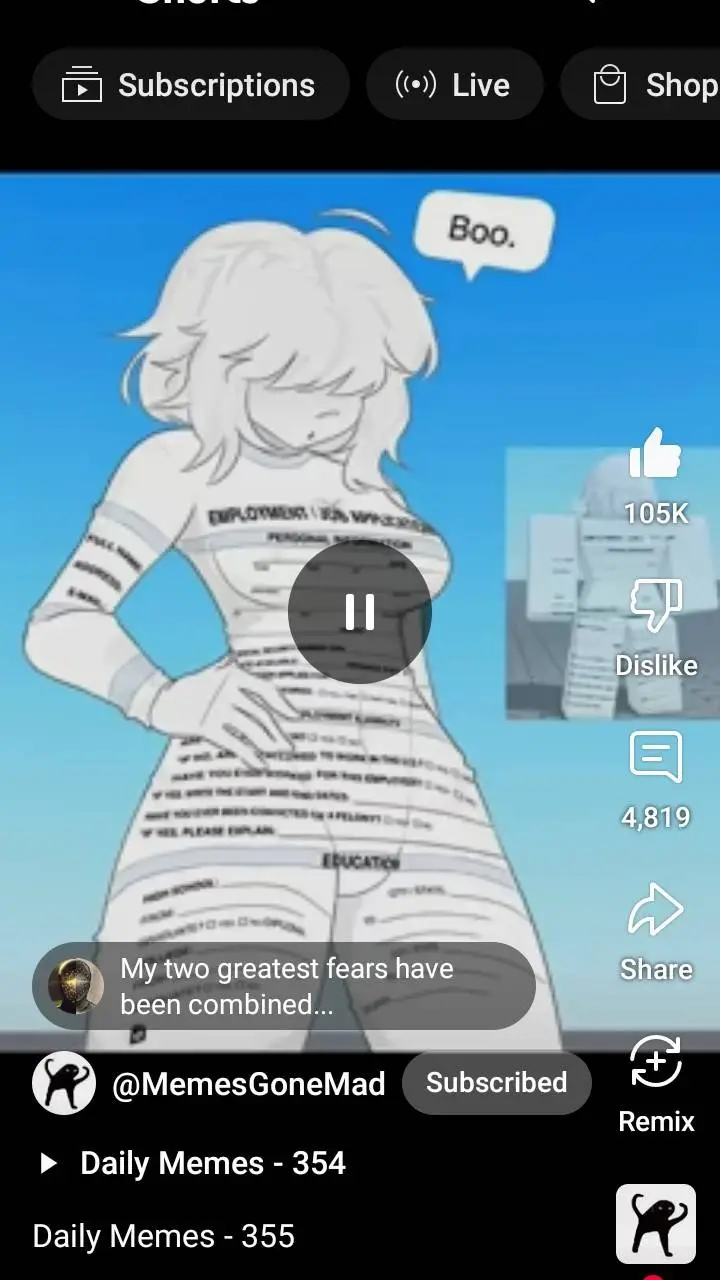This screenshot has width=720, height=1280.
Task: Share this short
Action: coord(656,910)
